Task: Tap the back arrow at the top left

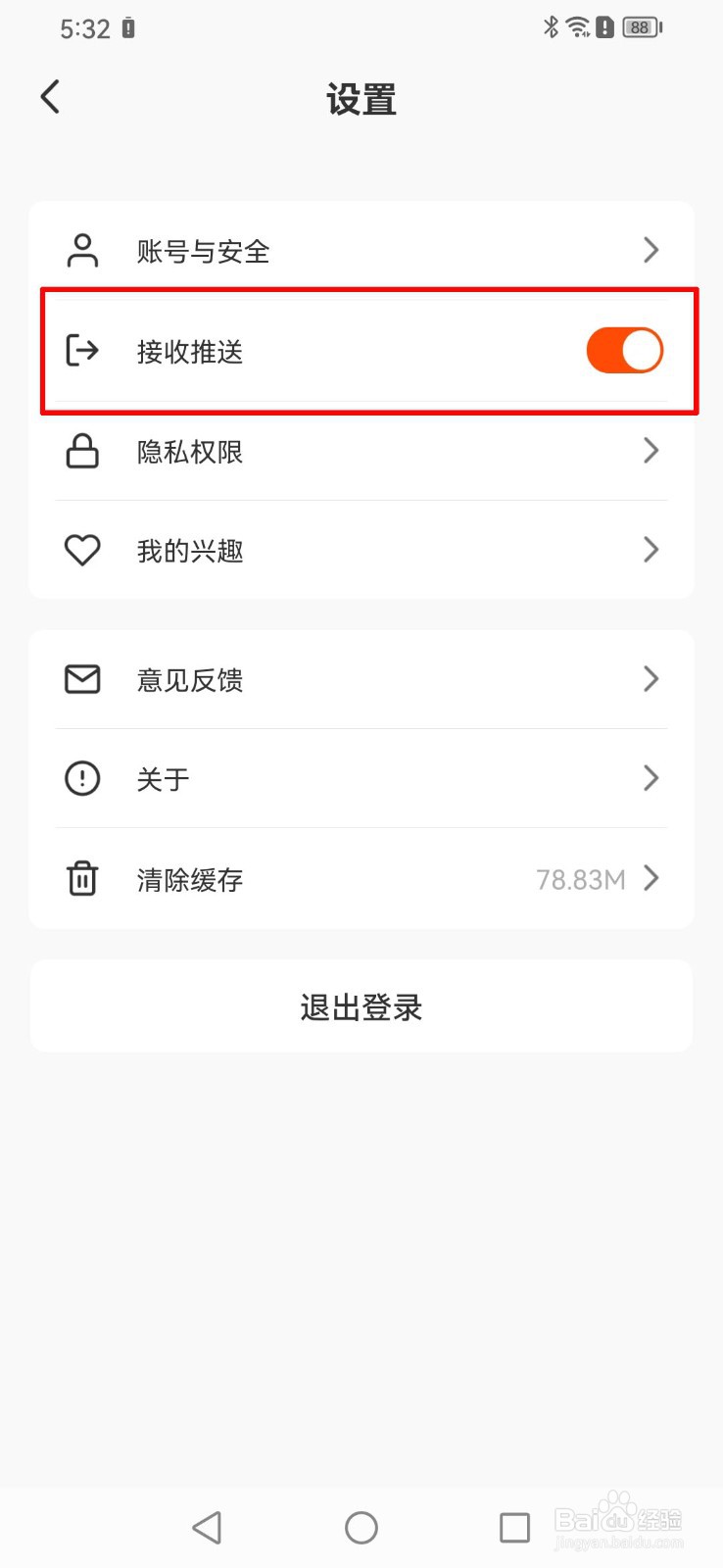Action: (49, 96)
